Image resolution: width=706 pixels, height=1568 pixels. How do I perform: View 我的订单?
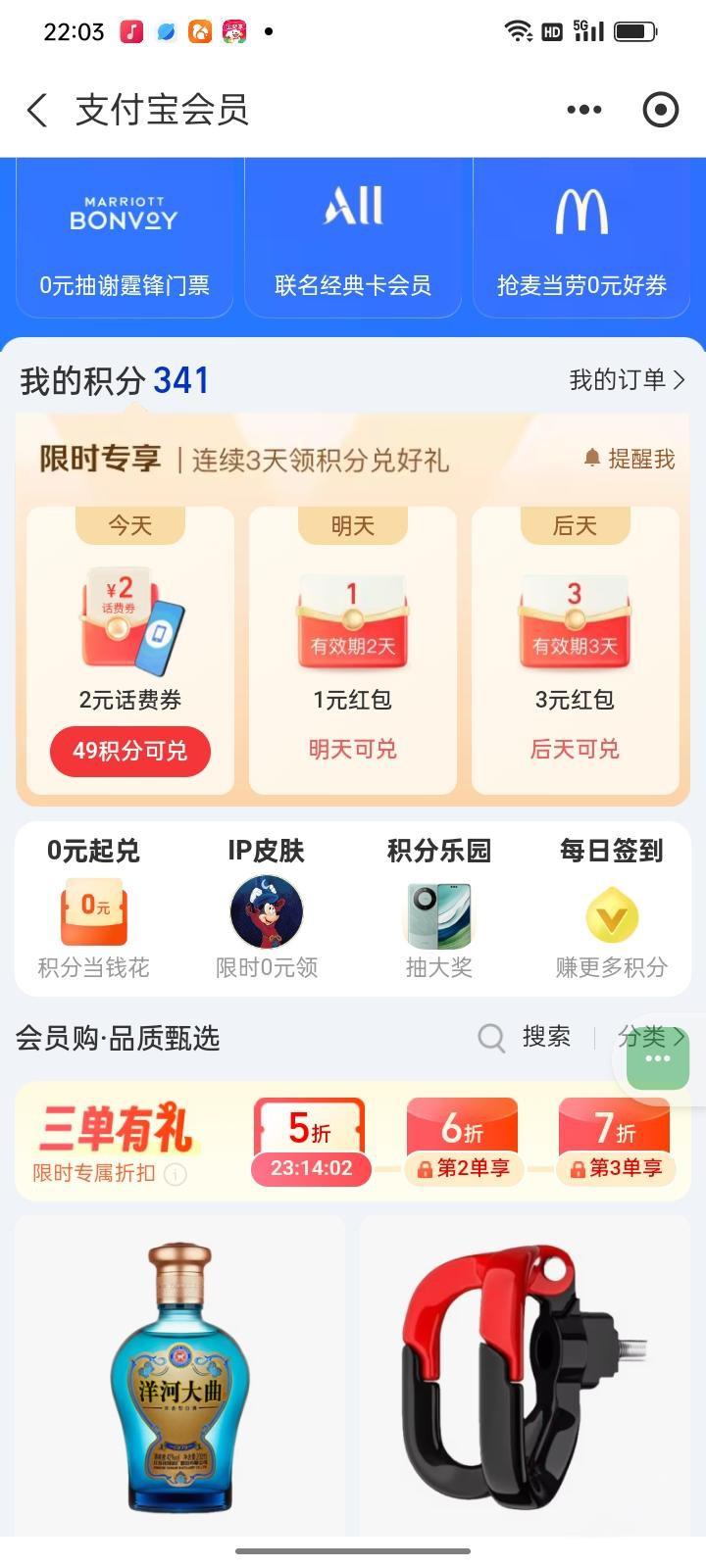click(627, 379)
